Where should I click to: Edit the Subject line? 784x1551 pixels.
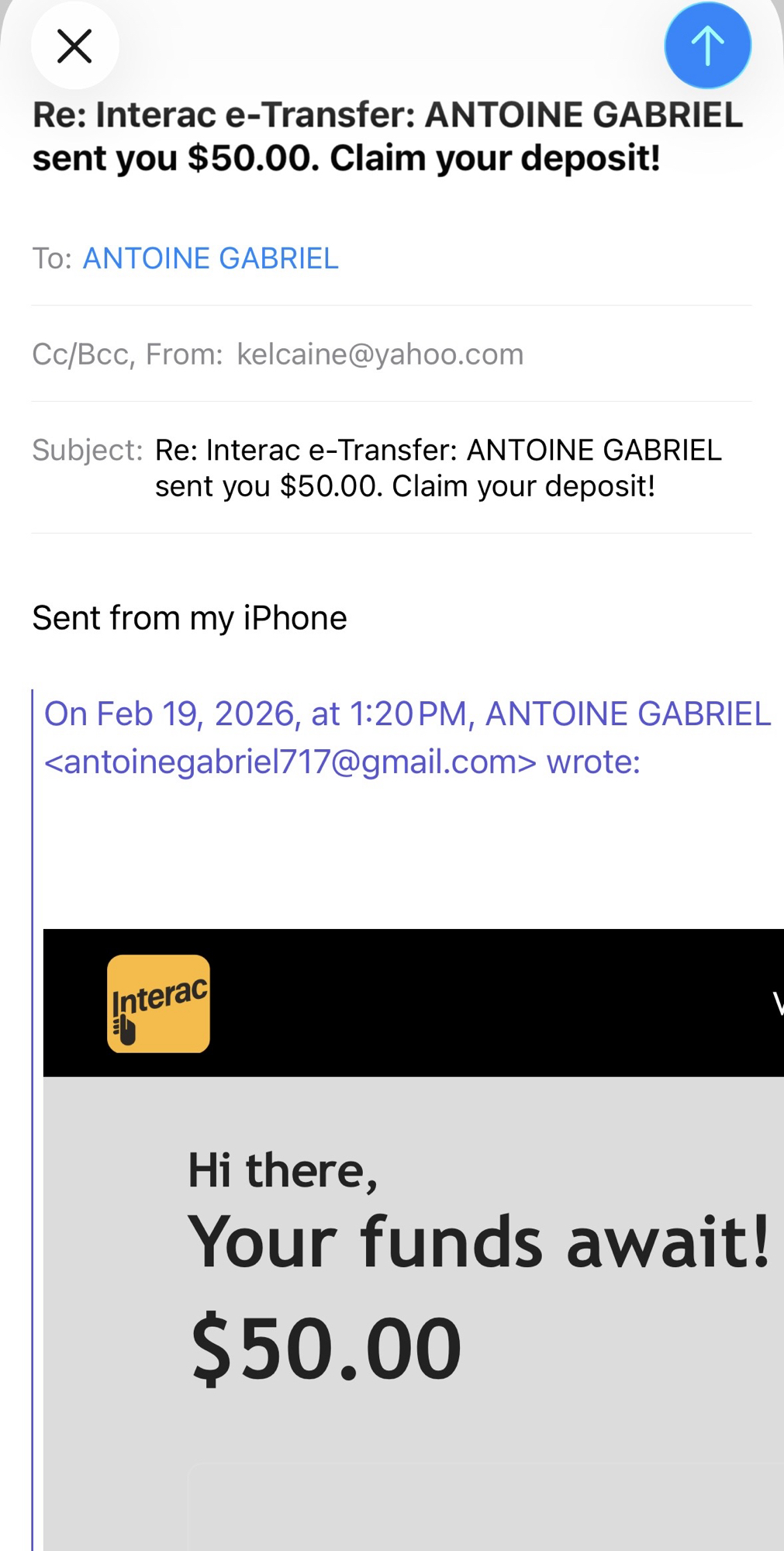438,468
